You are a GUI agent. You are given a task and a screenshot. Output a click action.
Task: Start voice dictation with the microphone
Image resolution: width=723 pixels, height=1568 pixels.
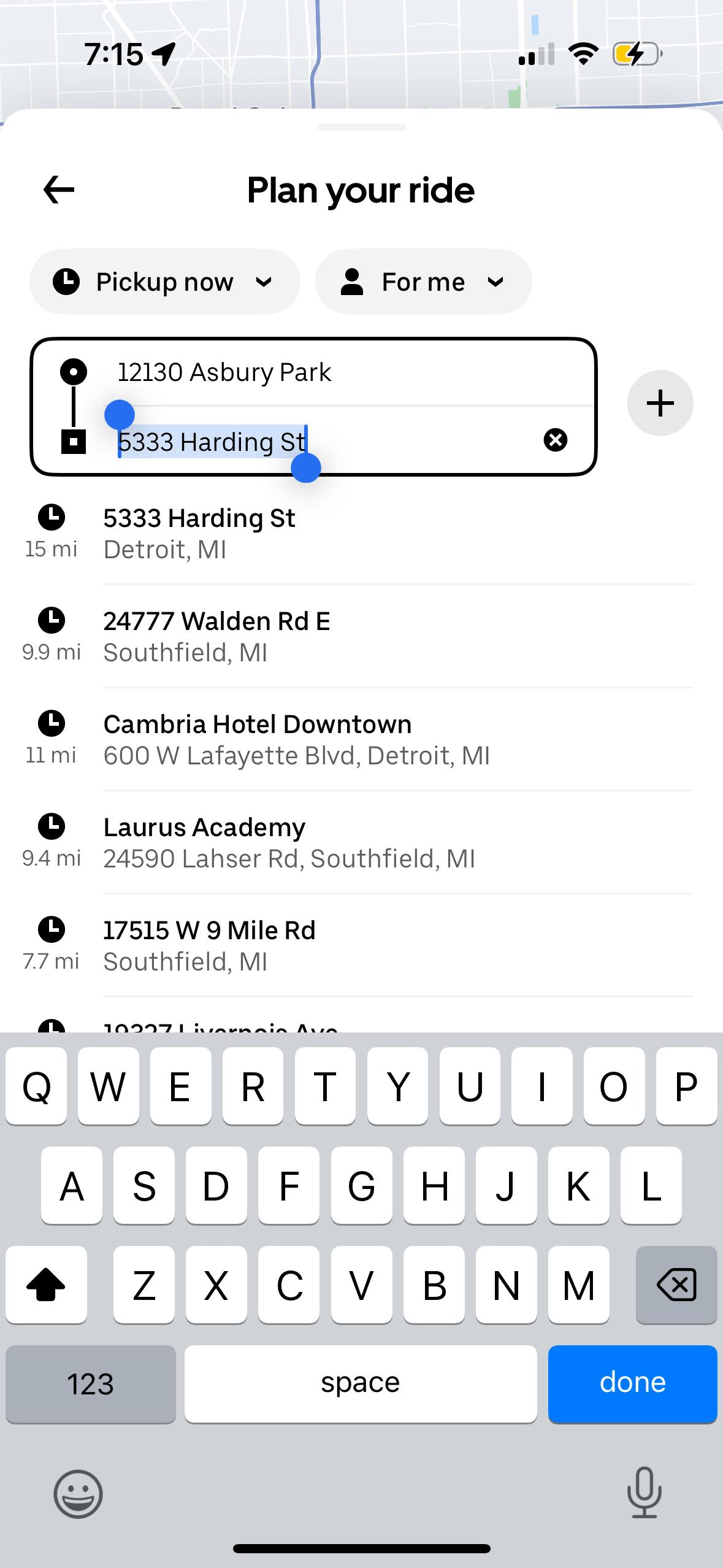644,1493
